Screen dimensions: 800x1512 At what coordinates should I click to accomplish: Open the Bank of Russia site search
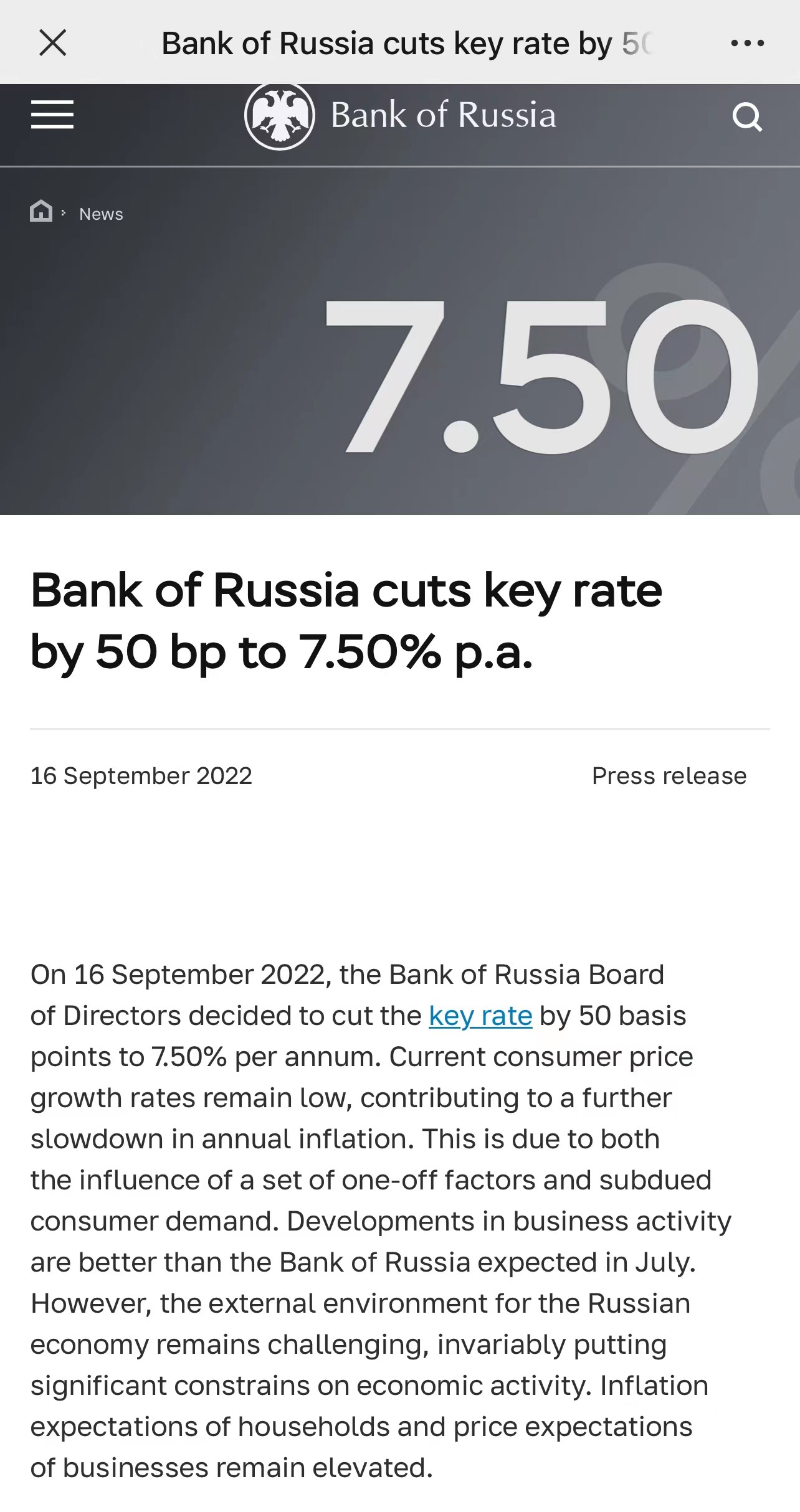[x=746, y=116]
